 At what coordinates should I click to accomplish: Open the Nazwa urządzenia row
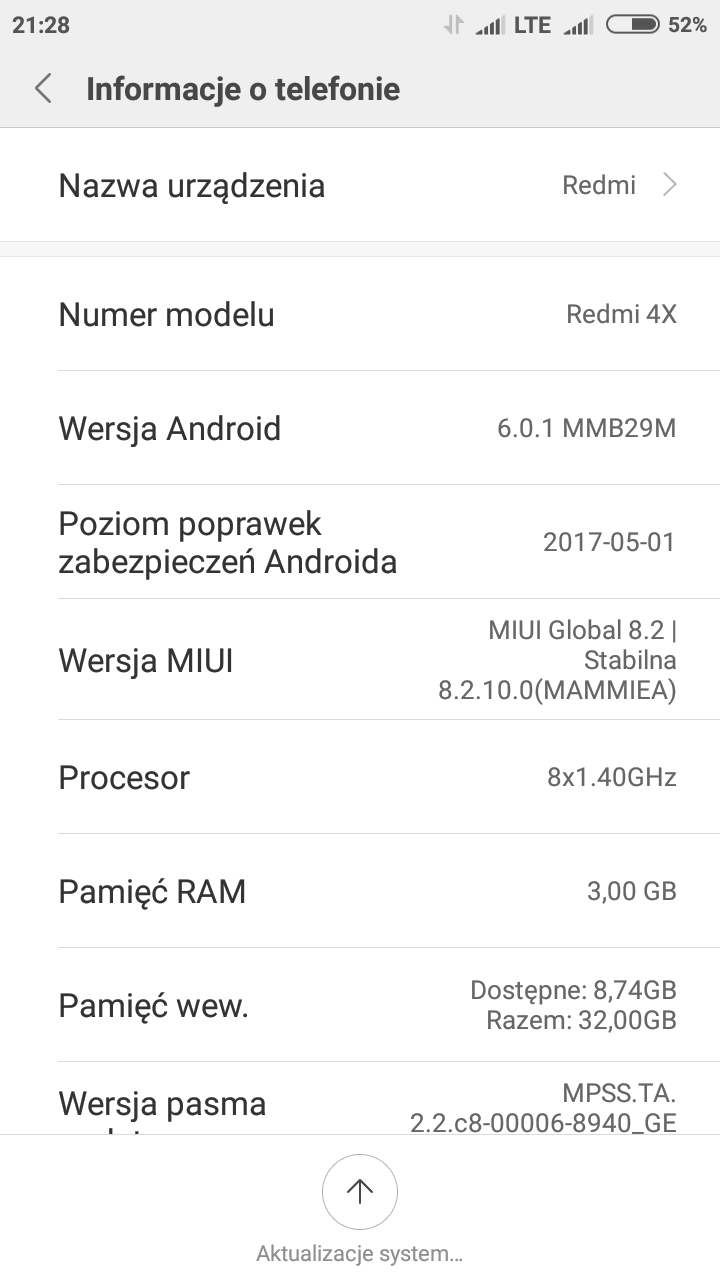pos(360,185)
